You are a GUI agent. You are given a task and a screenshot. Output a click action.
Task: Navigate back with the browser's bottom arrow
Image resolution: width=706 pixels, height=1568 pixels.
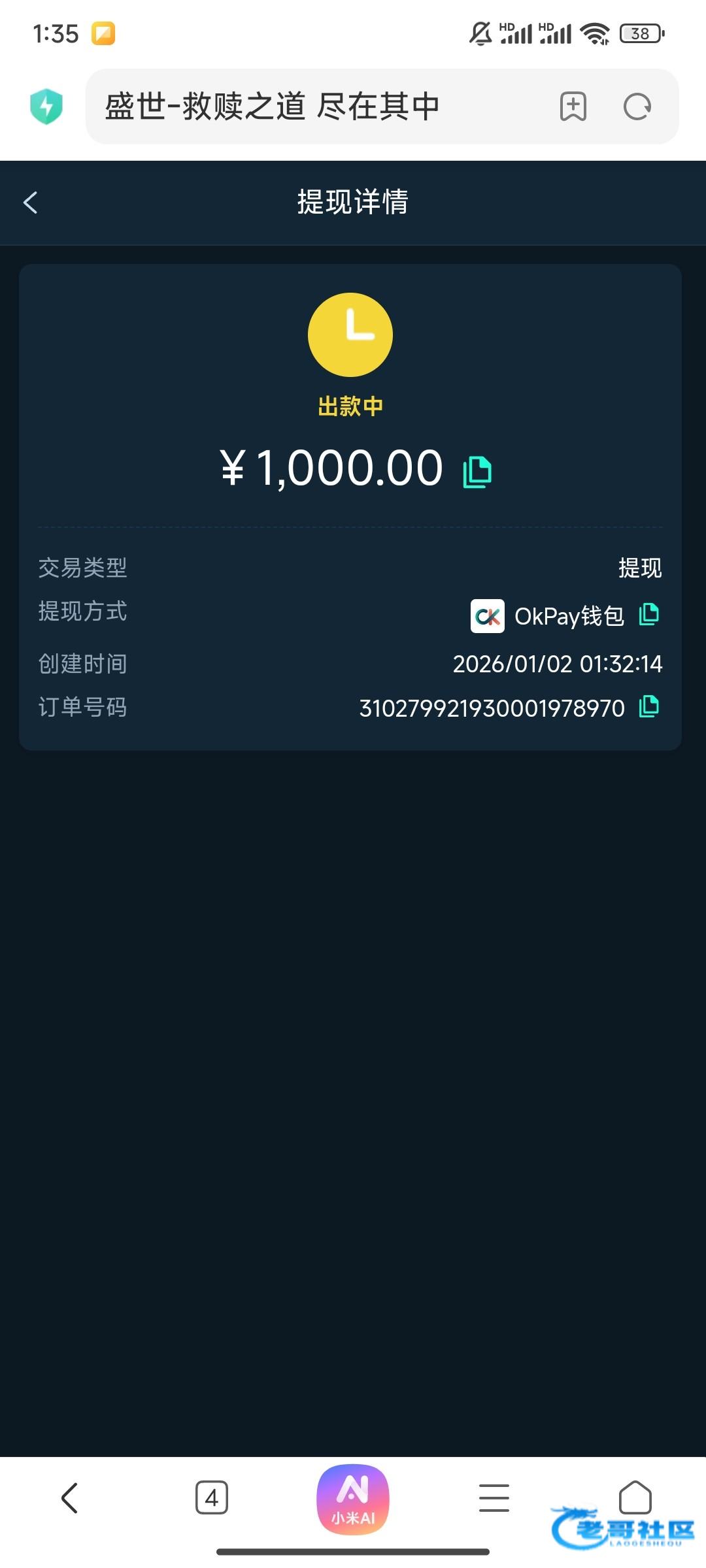[x=70, y=1498]
